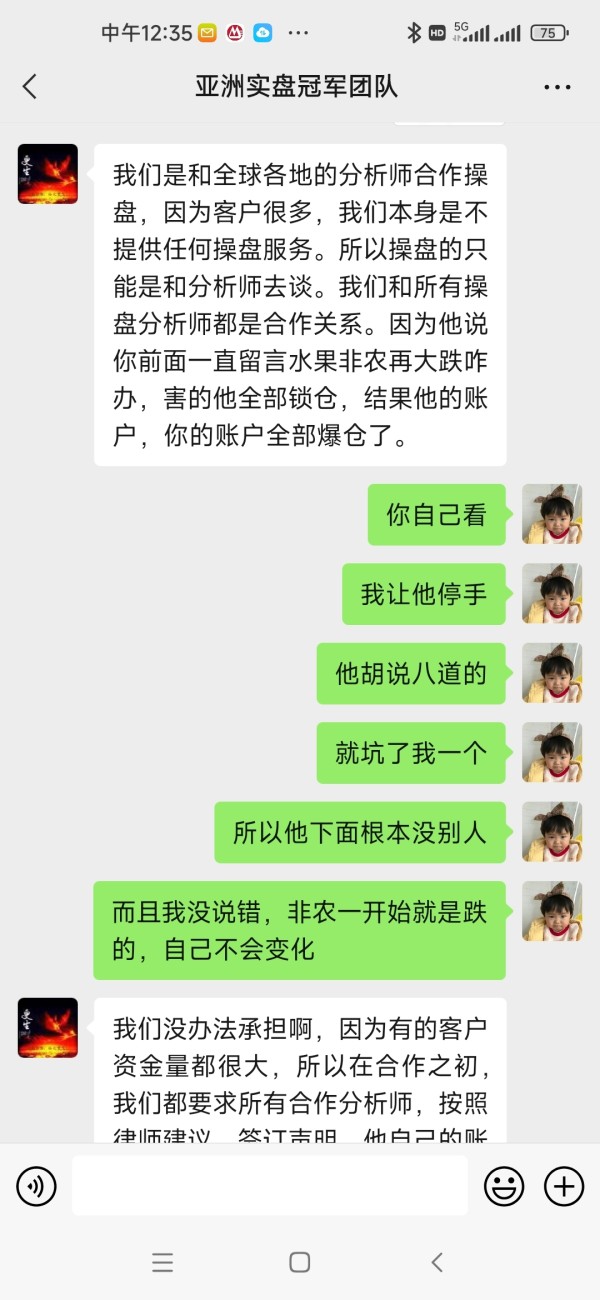Image resolution: width=600 pixels, height=1300 pixels.
Task: Tap my avatar next to 你自己看
Action: coord(552,514)
